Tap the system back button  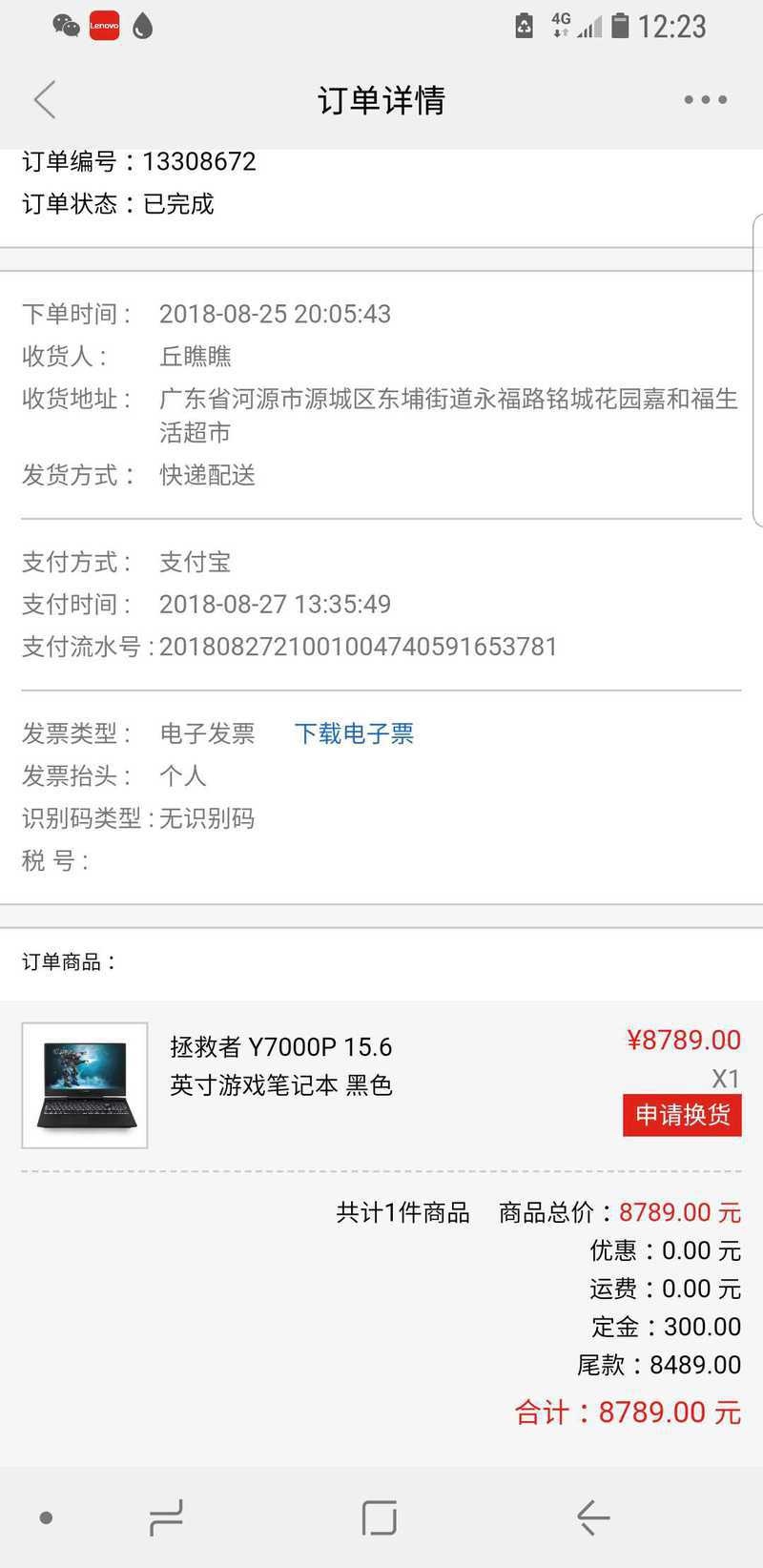593,1517
